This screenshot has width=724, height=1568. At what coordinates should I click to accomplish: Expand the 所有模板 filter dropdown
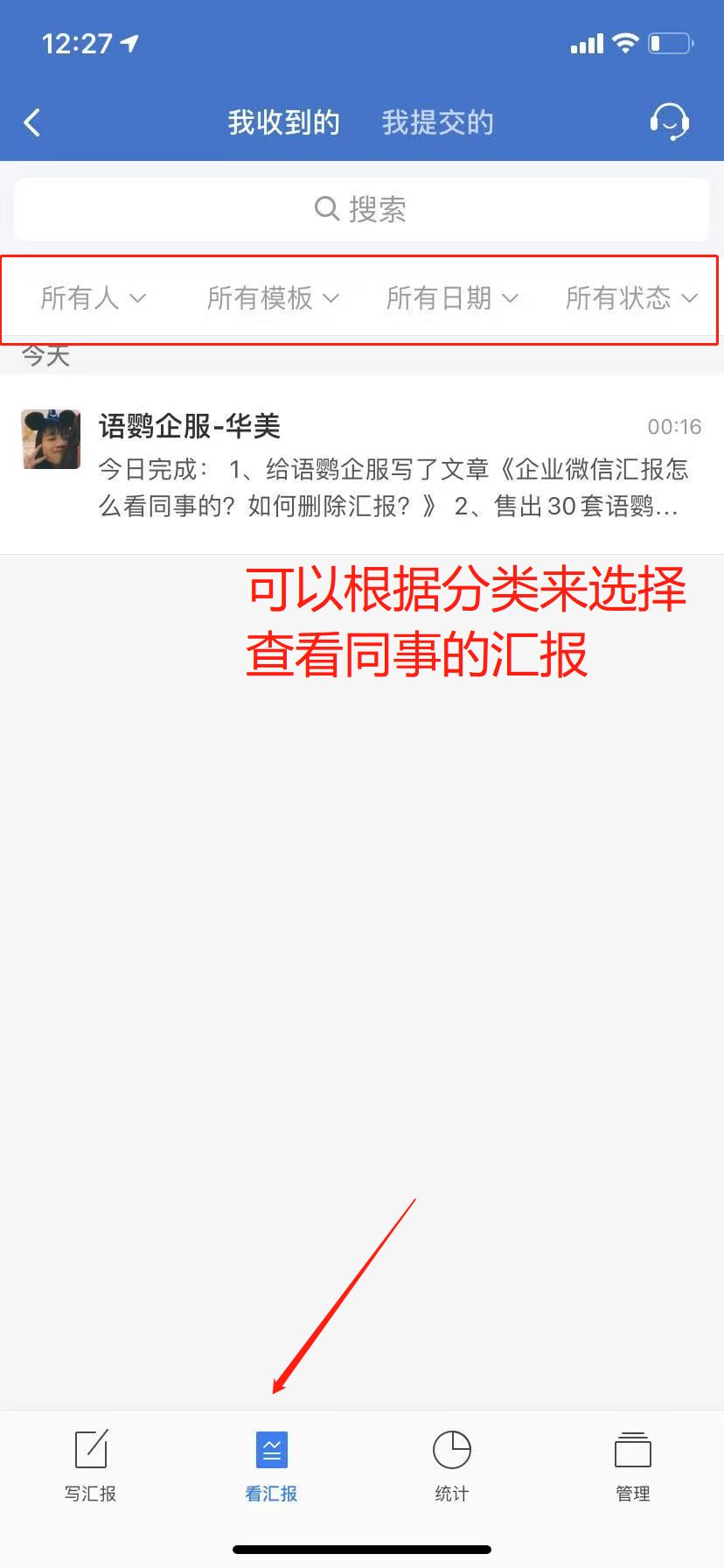coord(273,298)
